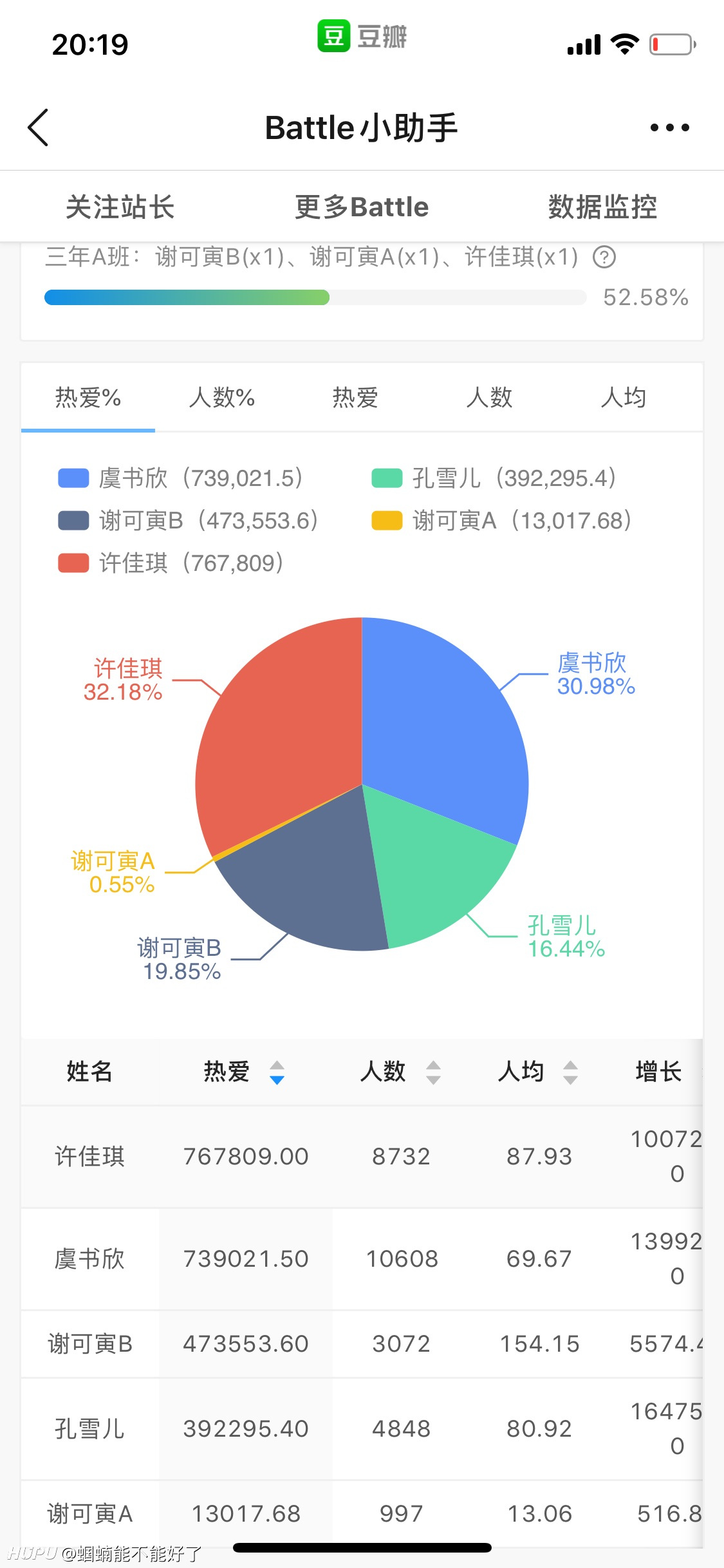
Task: Open 数据监控 in the top menu
Action: [603, 207]
